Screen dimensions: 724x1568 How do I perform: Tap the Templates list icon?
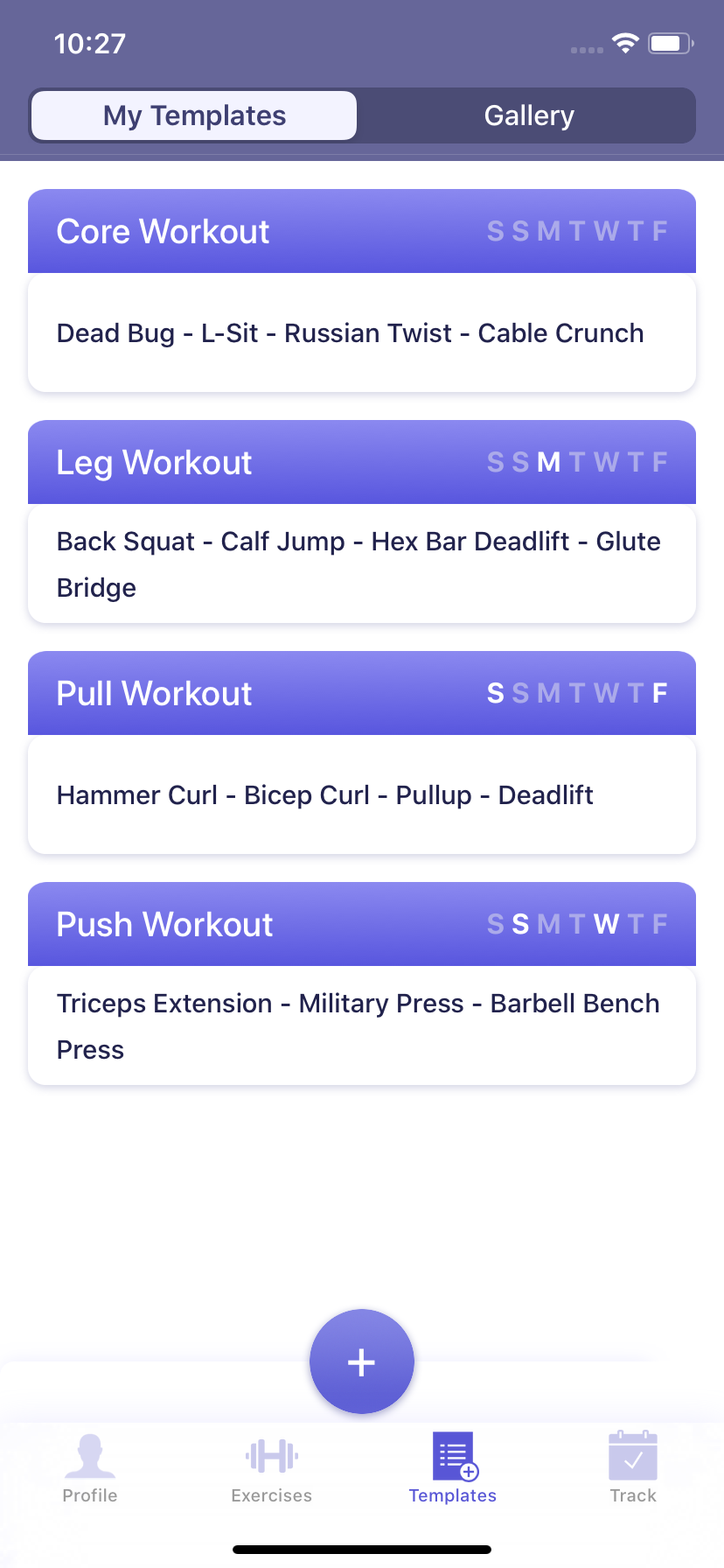[x=453, y=1455]
